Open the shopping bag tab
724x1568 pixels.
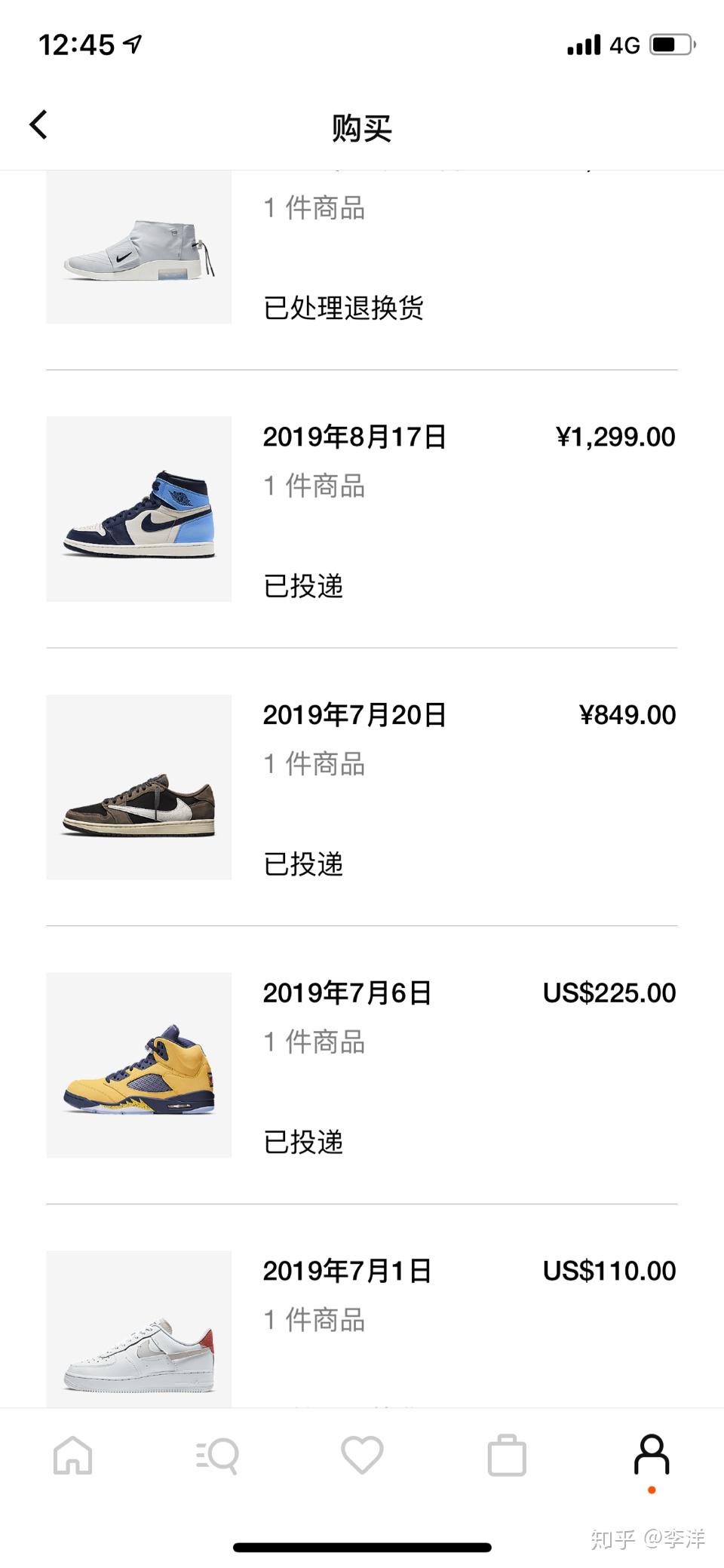(x=507, y=1454)
